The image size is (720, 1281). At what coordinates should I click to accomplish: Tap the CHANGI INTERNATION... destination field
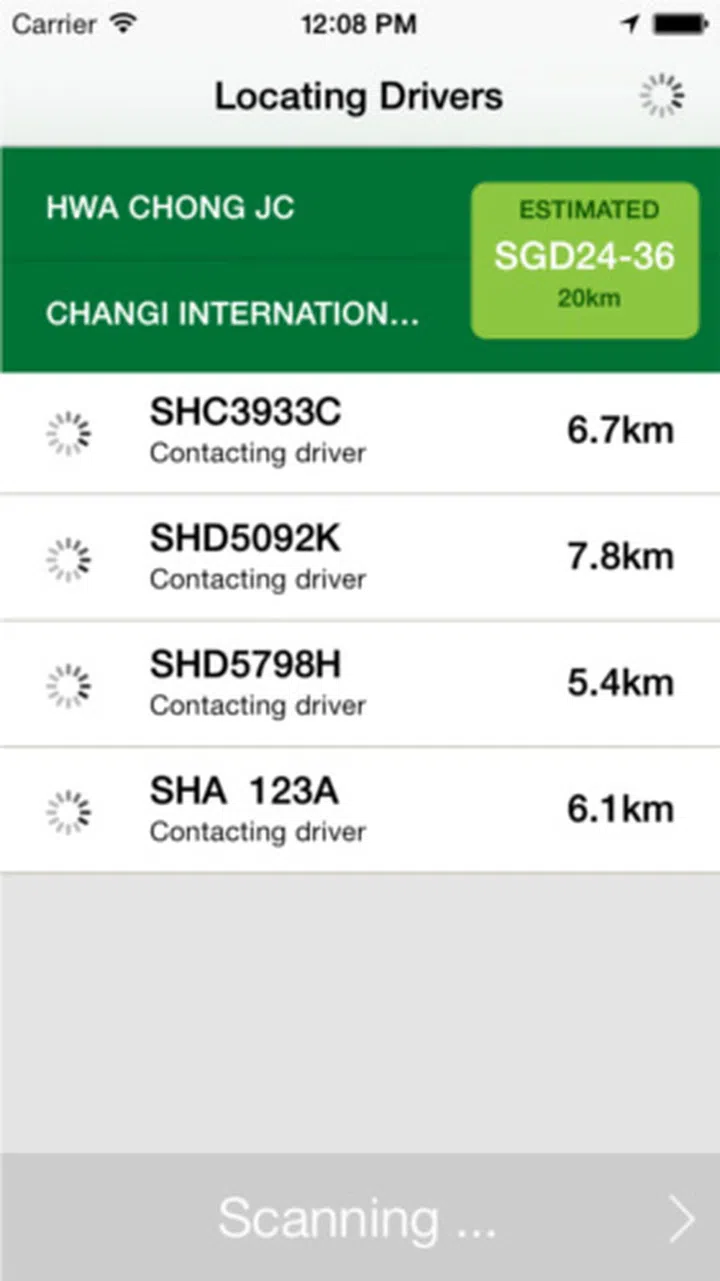[233, 314]
